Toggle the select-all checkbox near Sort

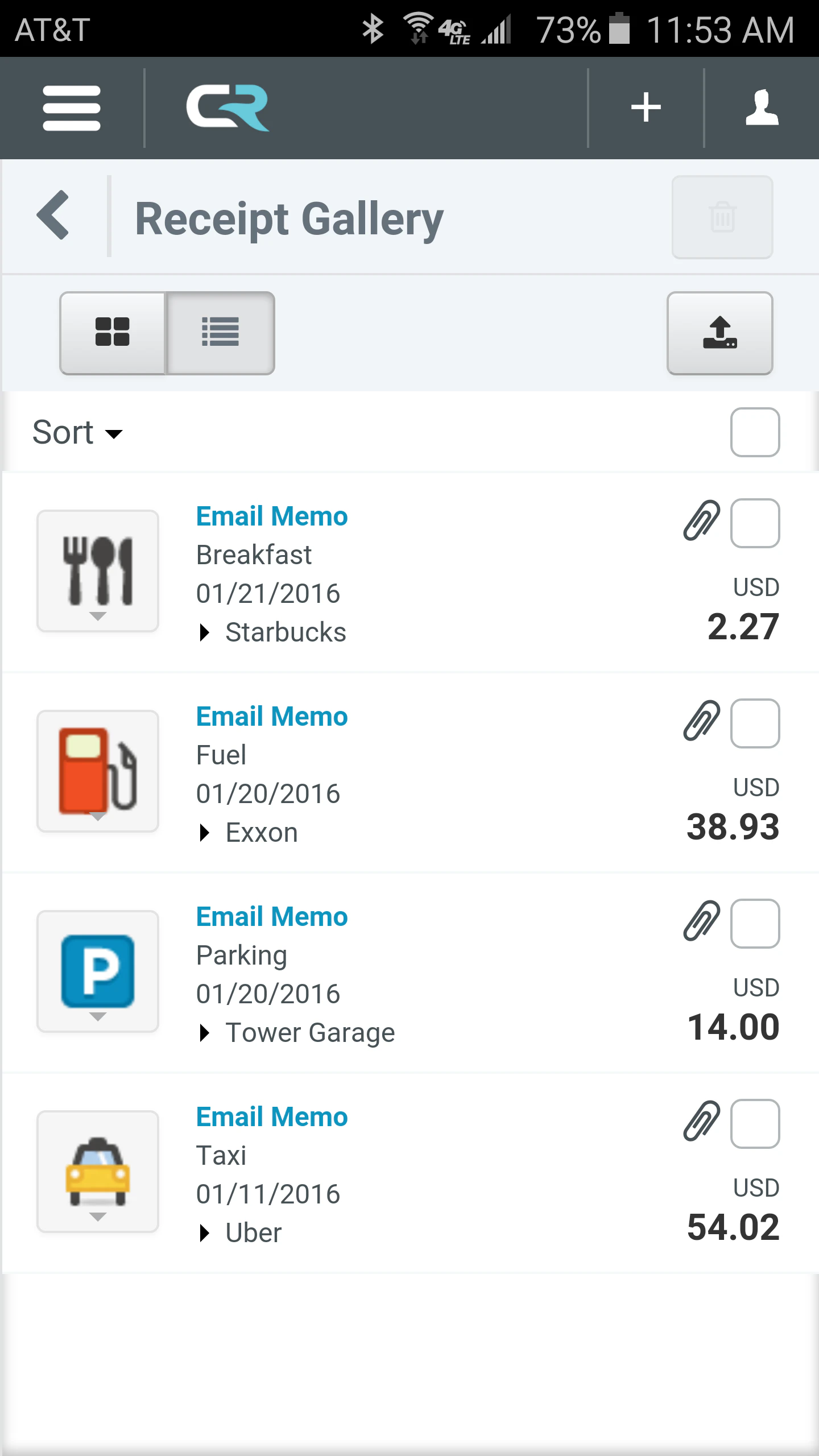coord(755,432)
